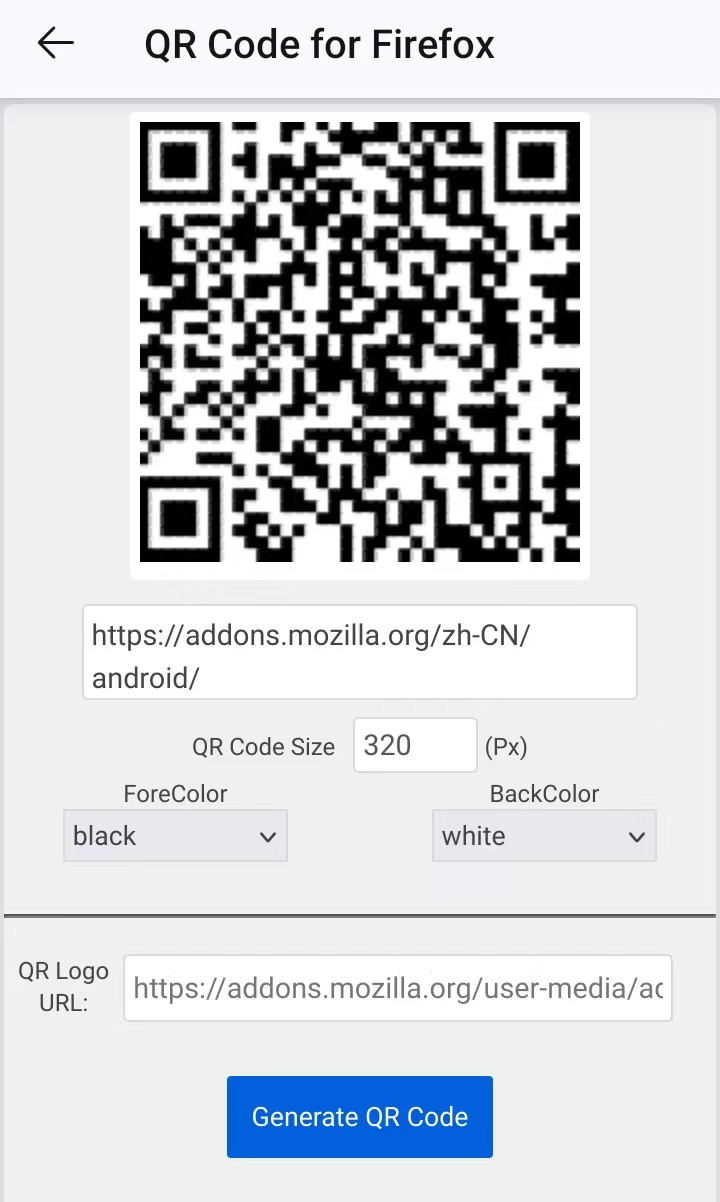Tap the Generate QR Code button
720x1202 pixels.
coord(360,1117)
